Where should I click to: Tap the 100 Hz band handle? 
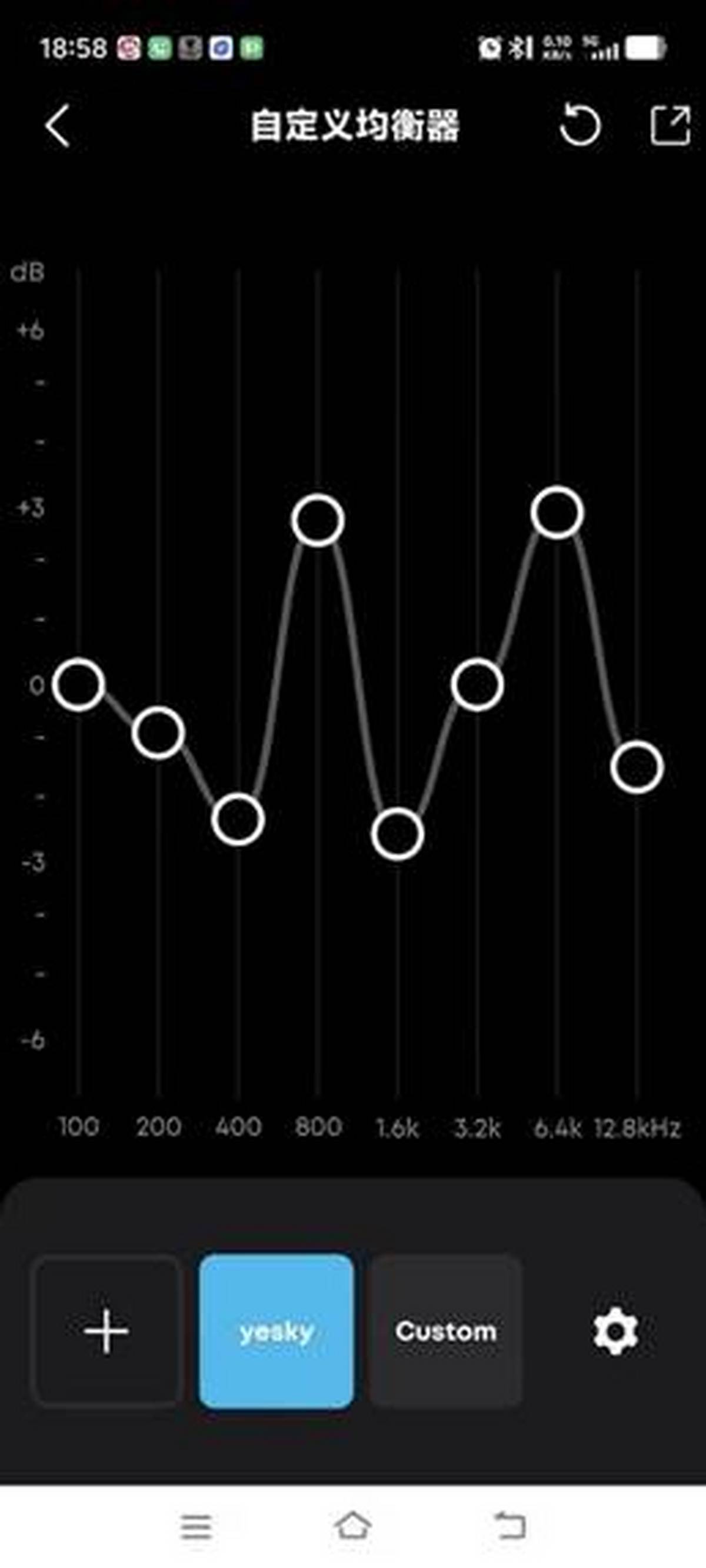78,685
